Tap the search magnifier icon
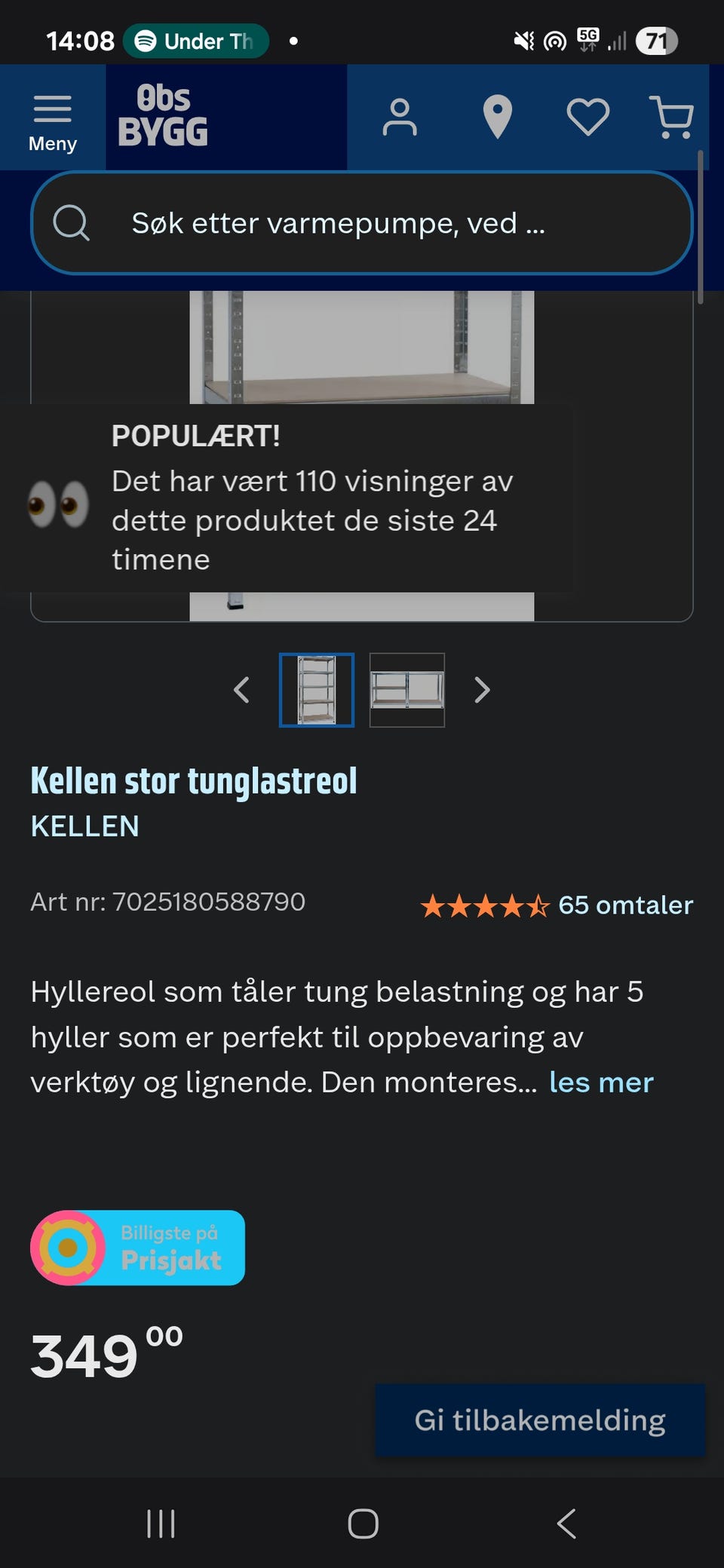Image resolution: width=724 pixels, height=1568 pixels. [72, 223]
